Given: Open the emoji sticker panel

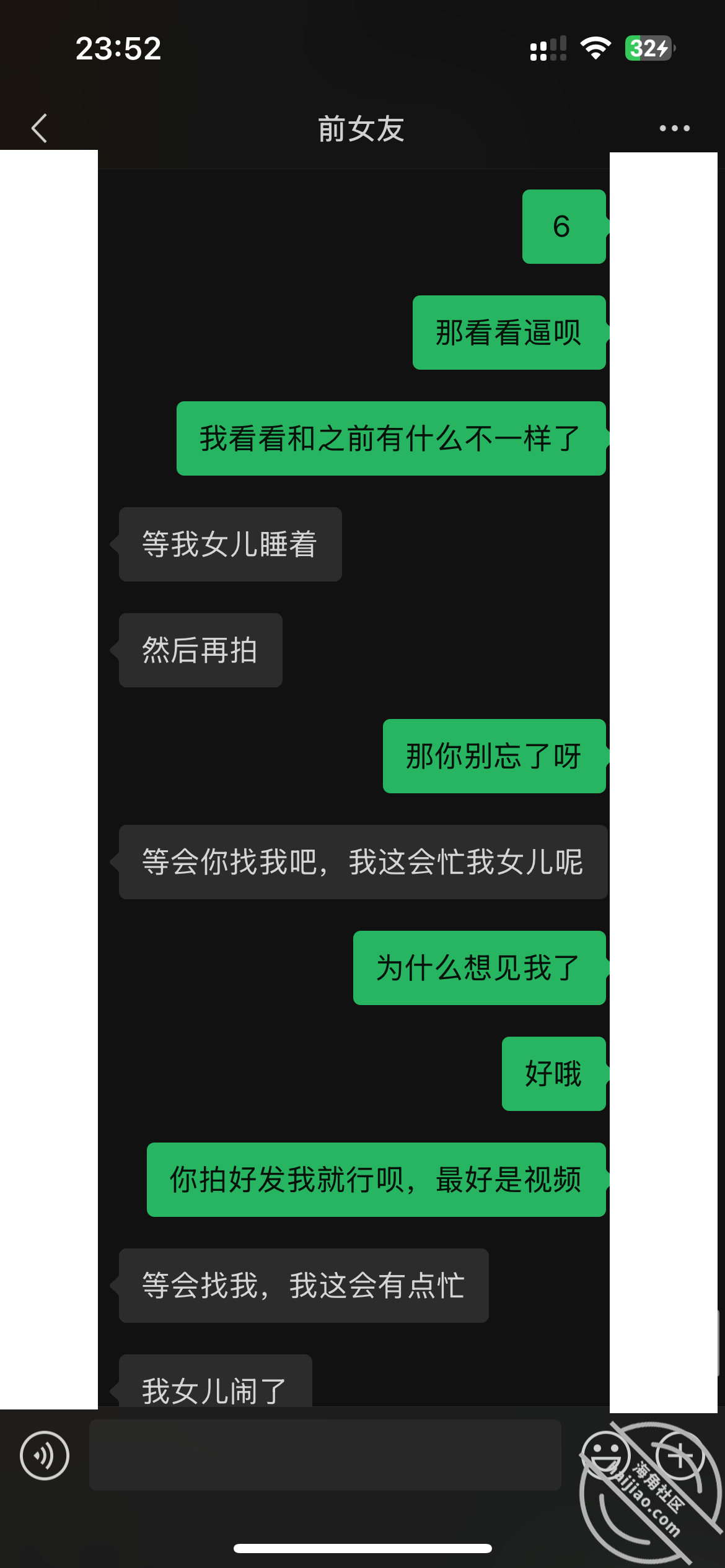Looking at the screenshot, I should tap(605, 1455).
